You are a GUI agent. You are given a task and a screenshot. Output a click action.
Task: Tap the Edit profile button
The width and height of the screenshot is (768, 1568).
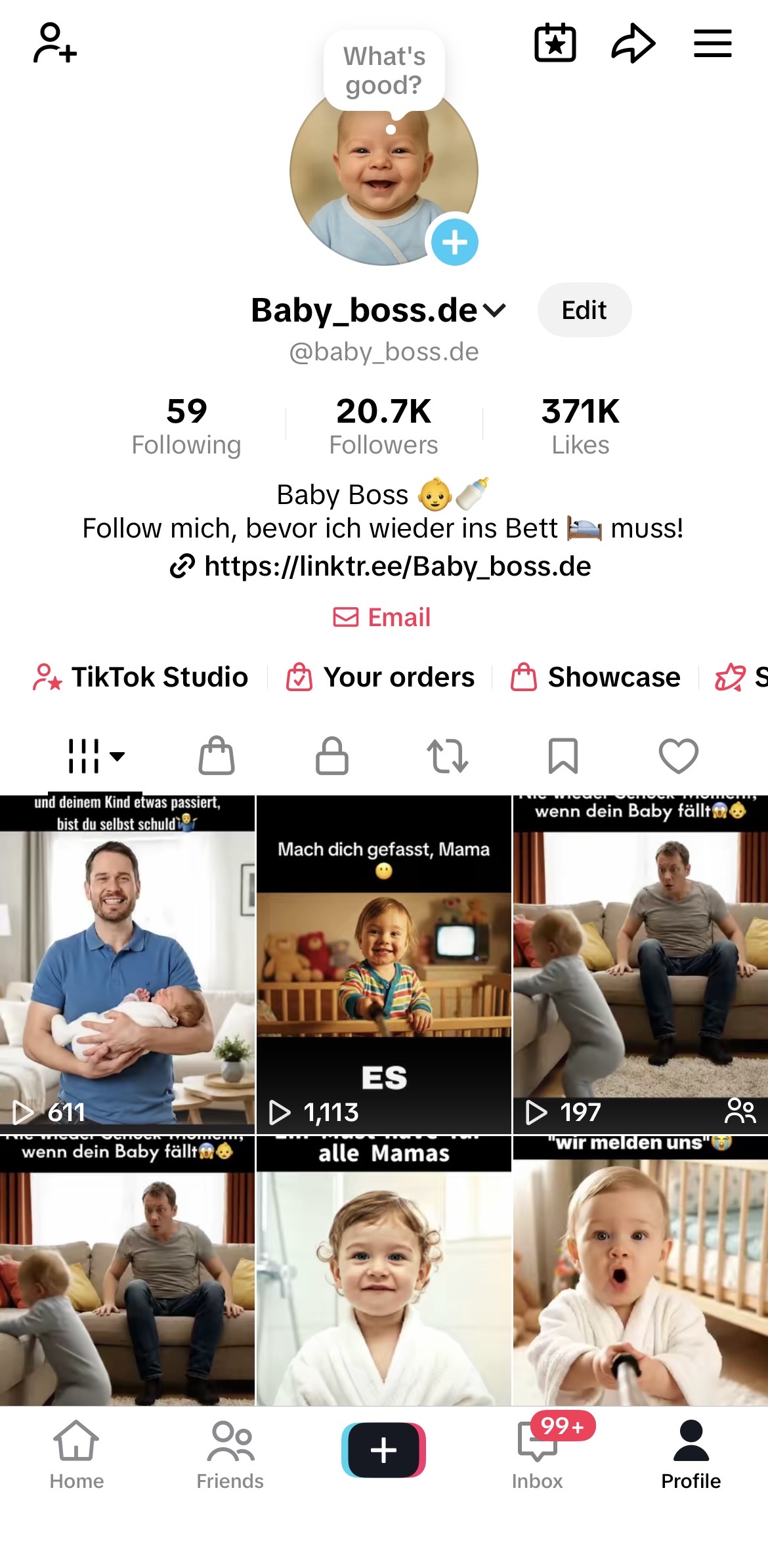[x=584, y=310]
